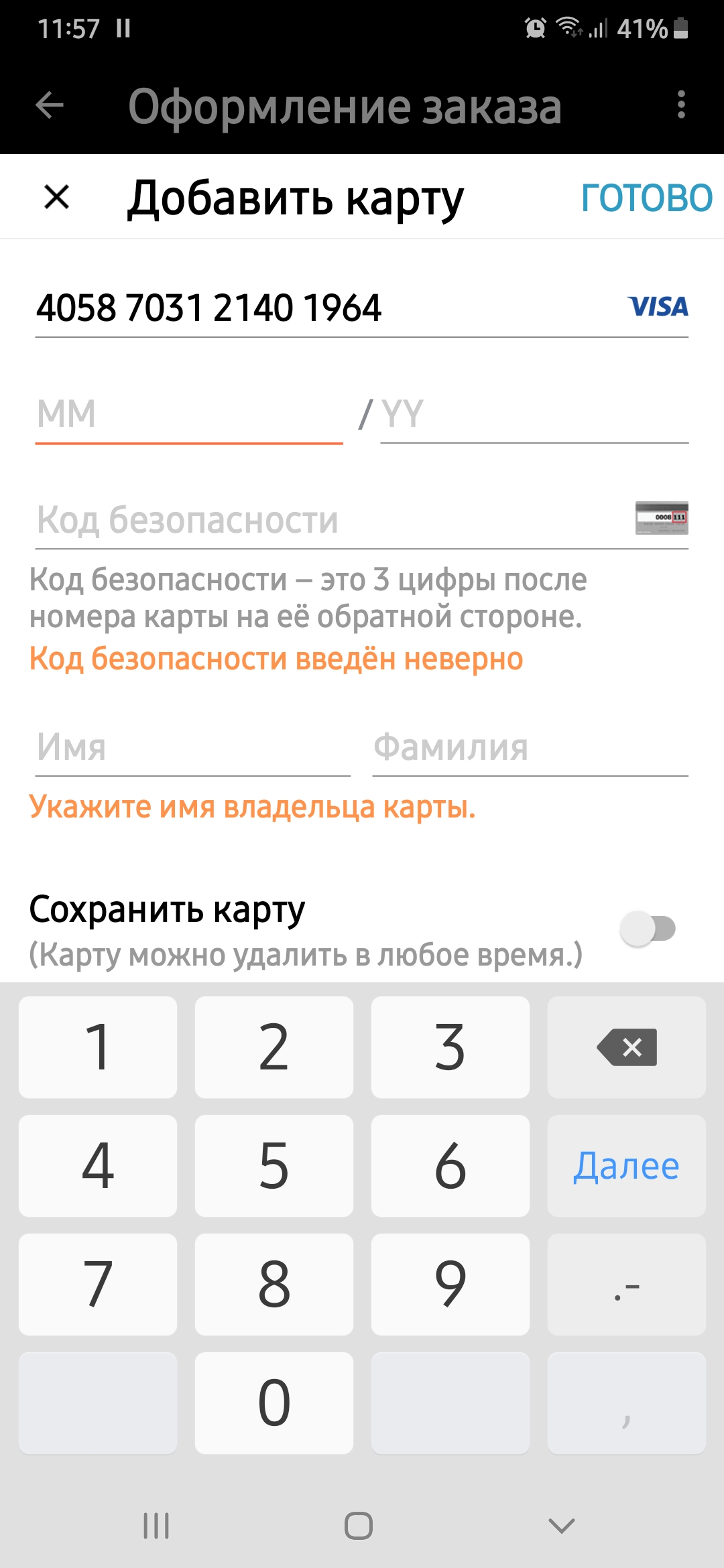Edit the card number field
724x1568 pixels.
click(x=322, y=308)
